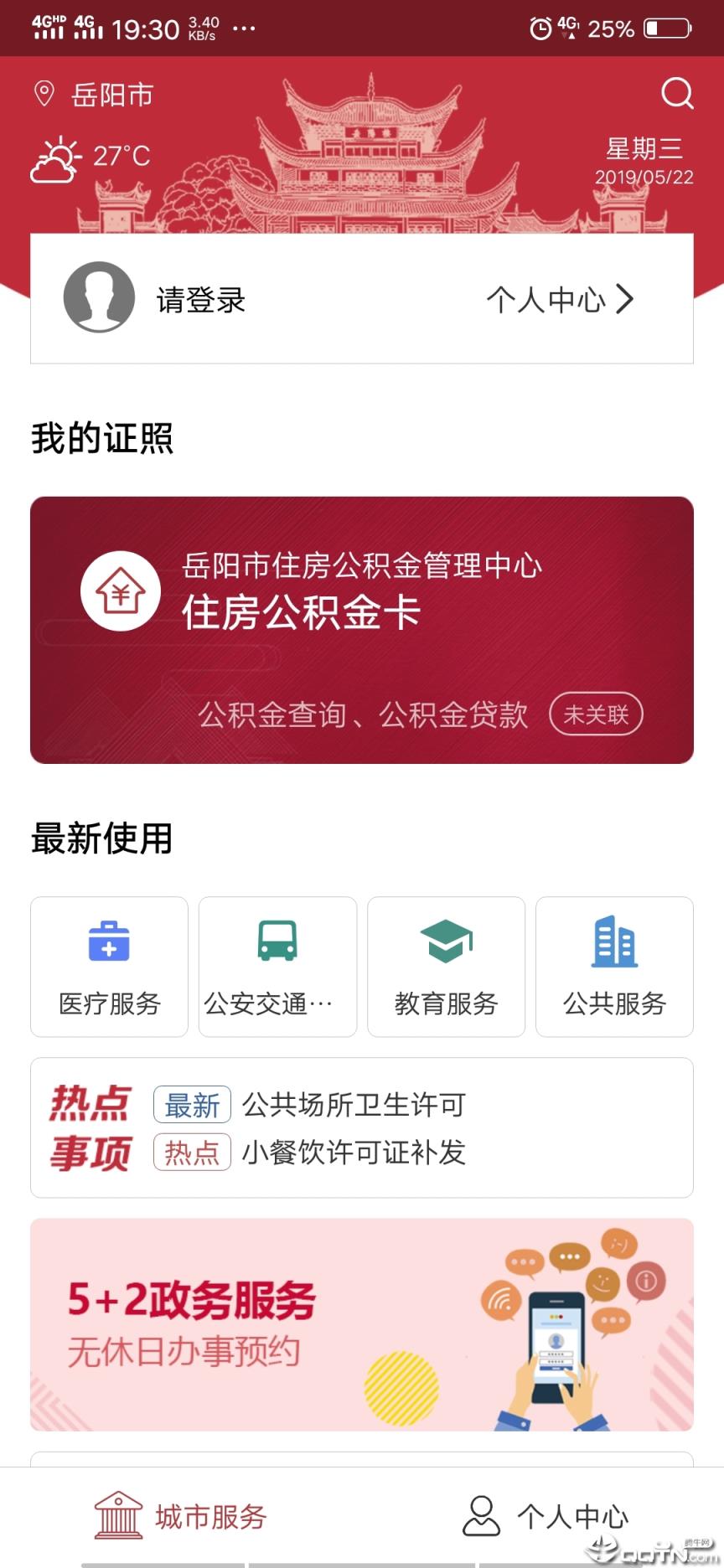Select the 热点 tag in hot topics

(x=191, y=1153)
